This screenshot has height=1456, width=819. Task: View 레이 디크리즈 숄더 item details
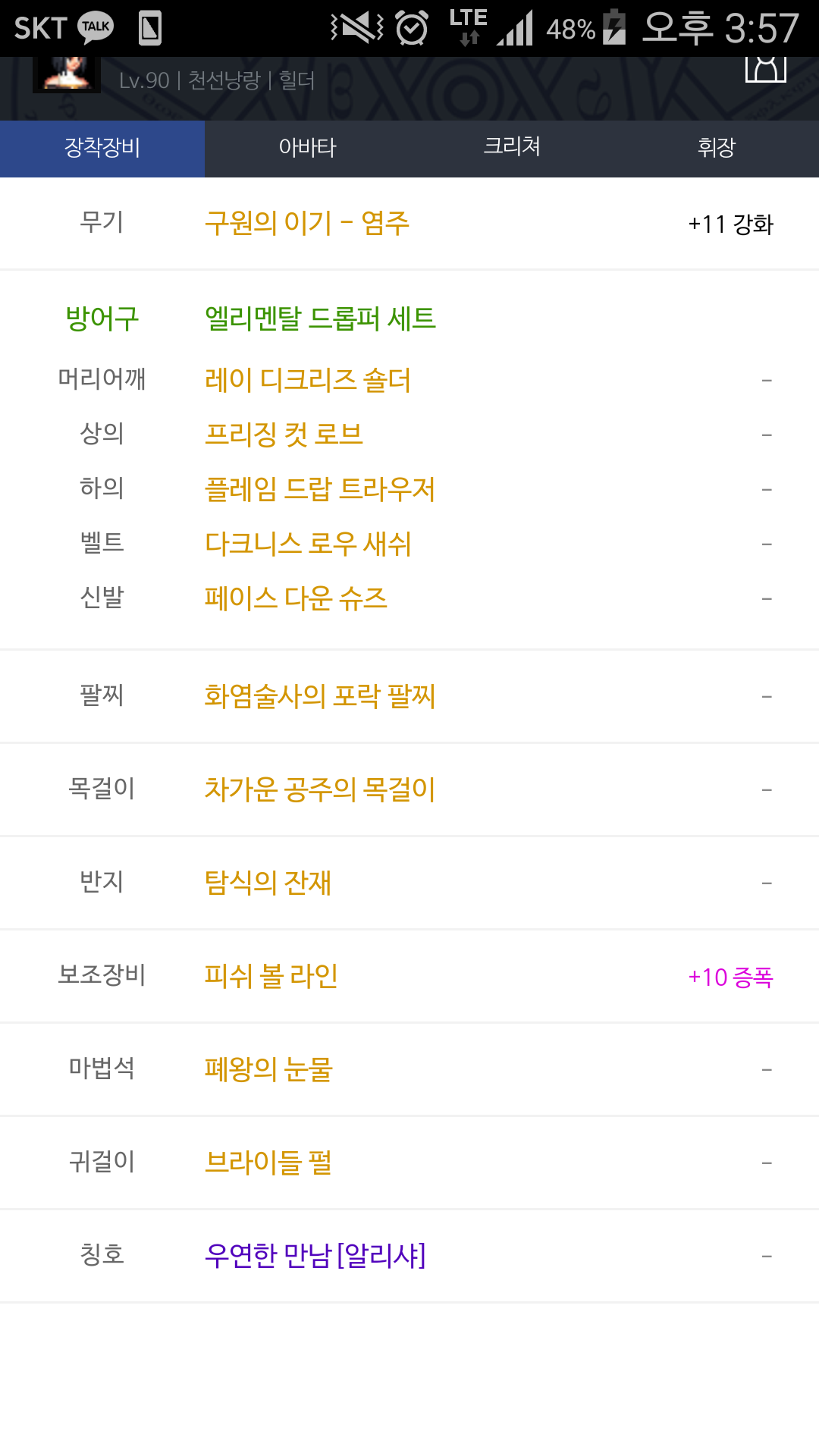(x=308, y=380)
